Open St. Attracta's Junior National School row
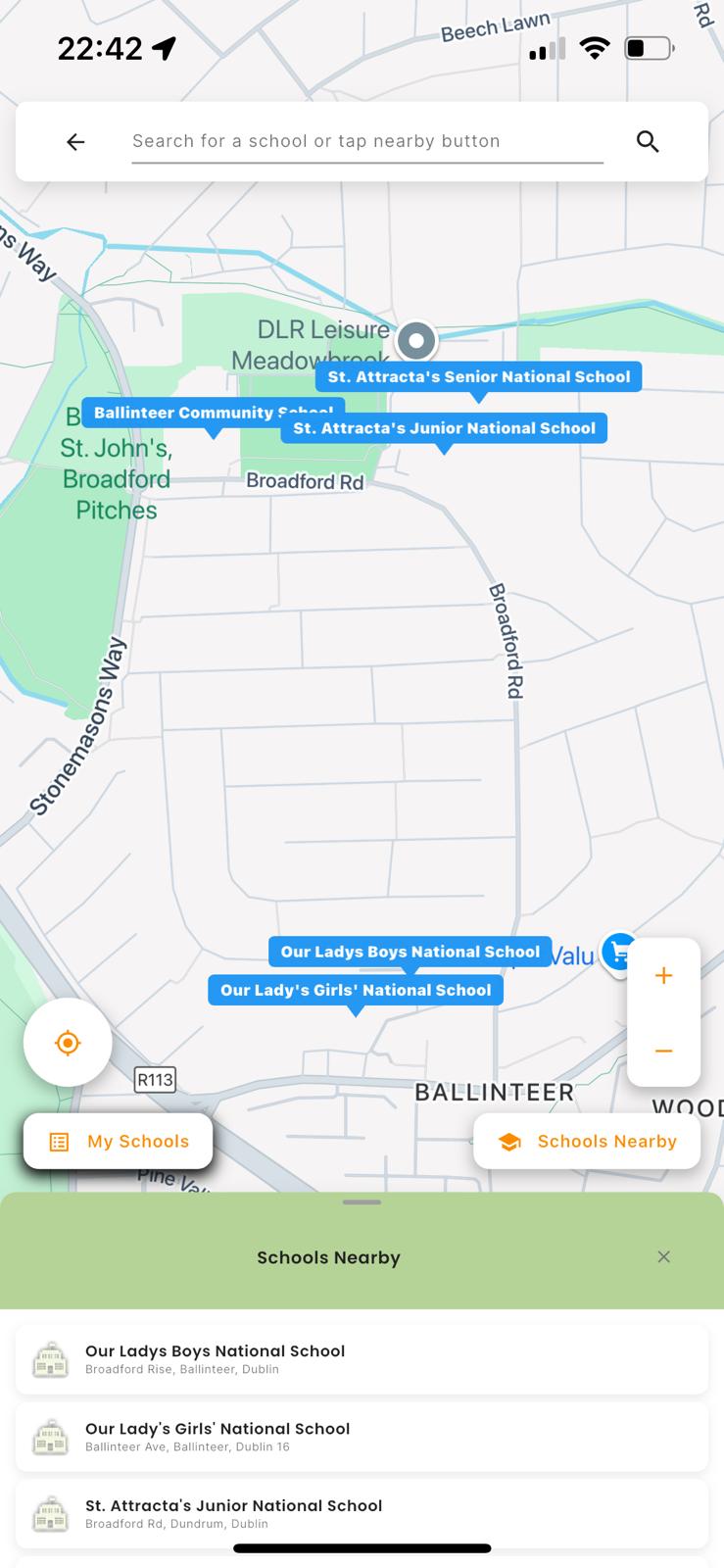The image size is (724, 1568). pyautogui.click(x=362, y=1513)
